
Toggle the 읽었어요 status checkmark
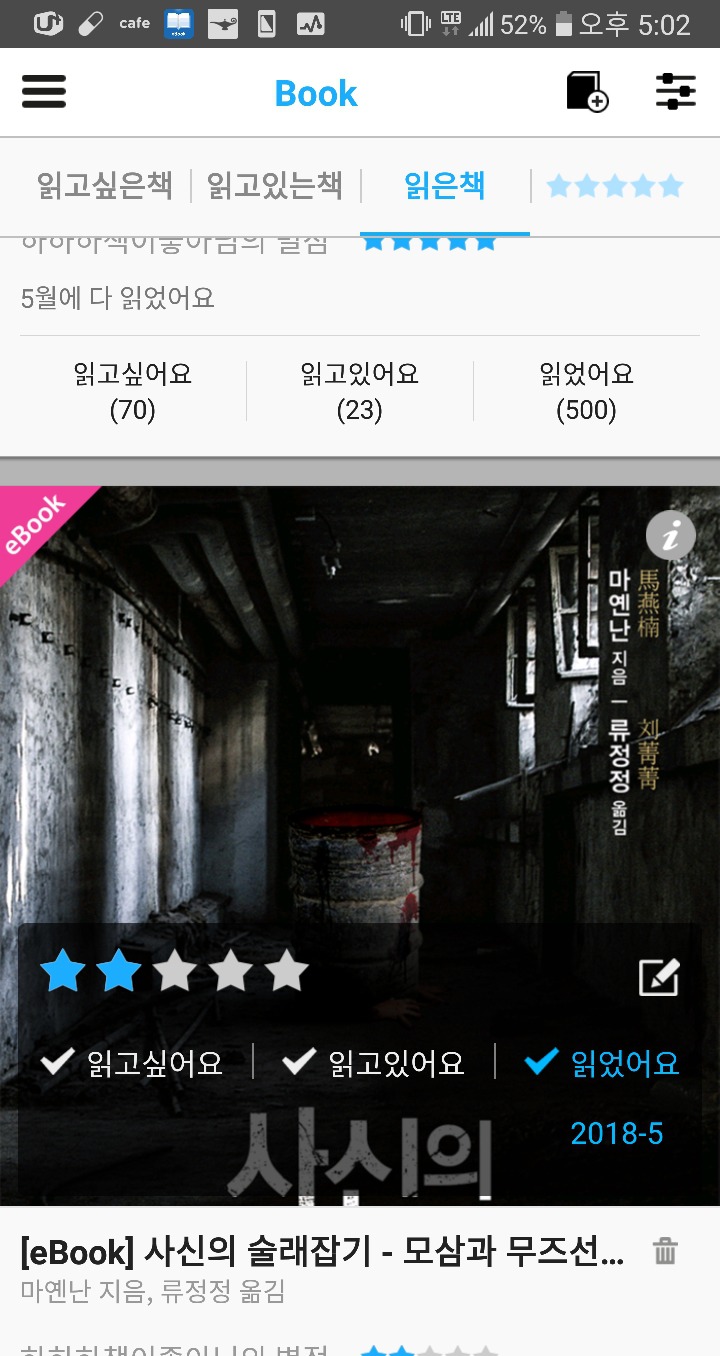pos(603,1062)
